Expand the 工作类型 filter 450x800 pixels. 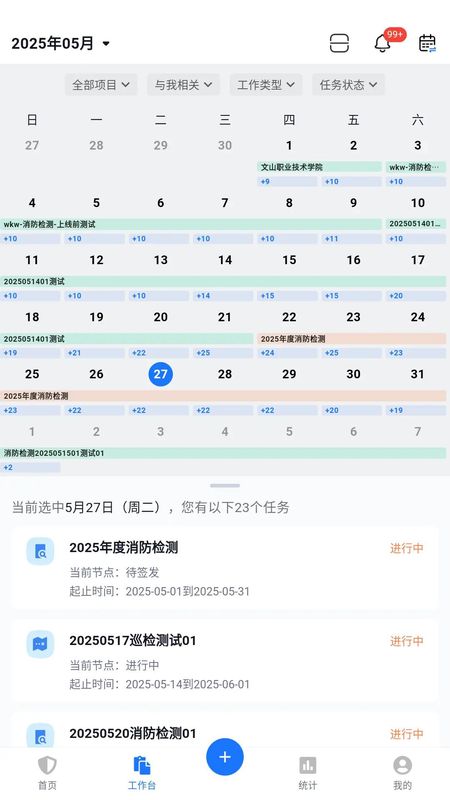(266, 85)
